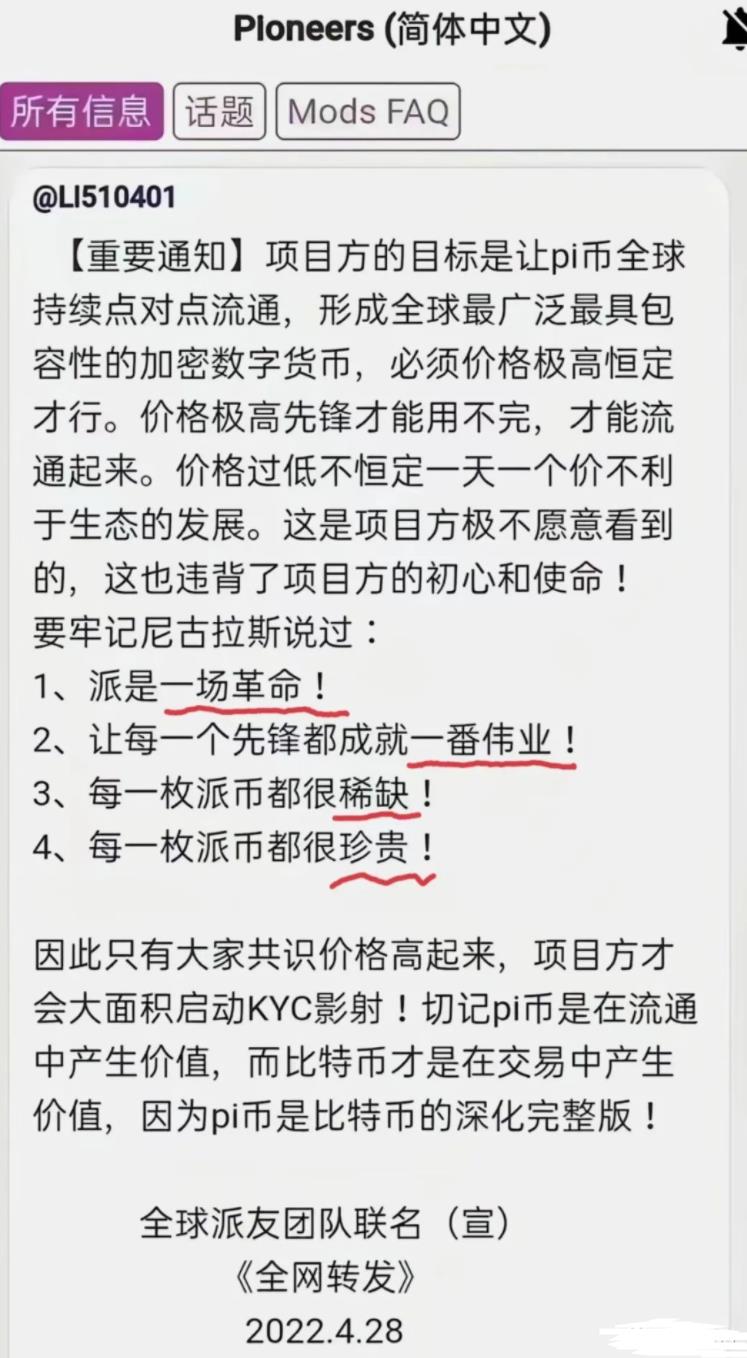Open the Mods FAQ tab
Screen dimensions: 747x1358
click(368, 111)
